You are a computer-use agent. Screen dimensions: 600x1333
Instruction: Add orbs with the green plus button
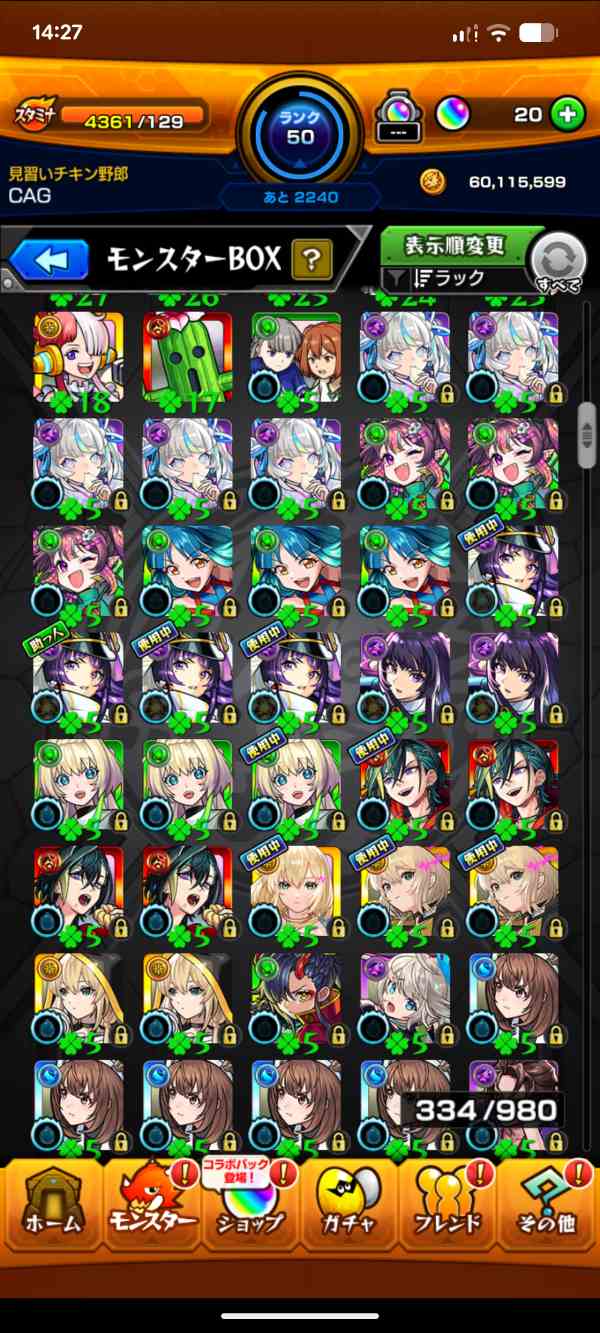567,114
